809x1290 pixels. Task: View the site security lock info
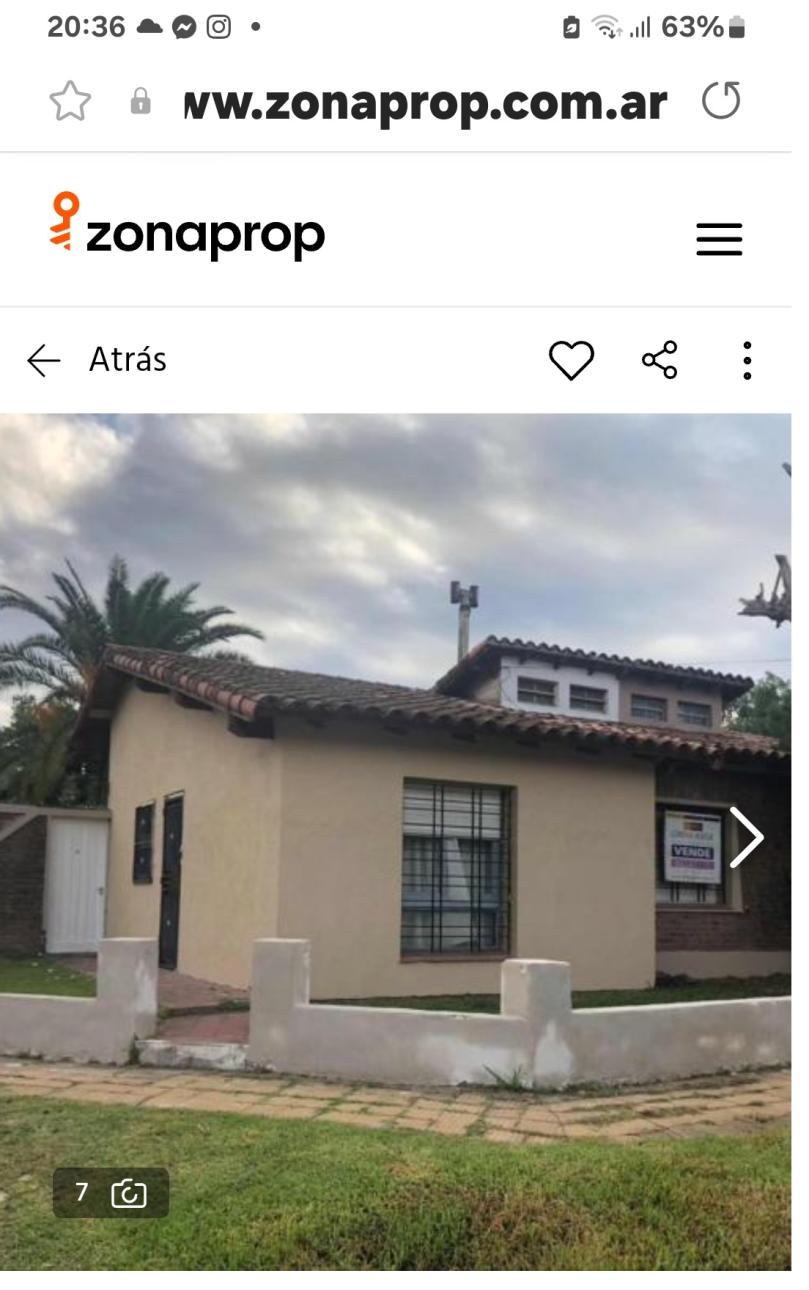pos(141,102)
